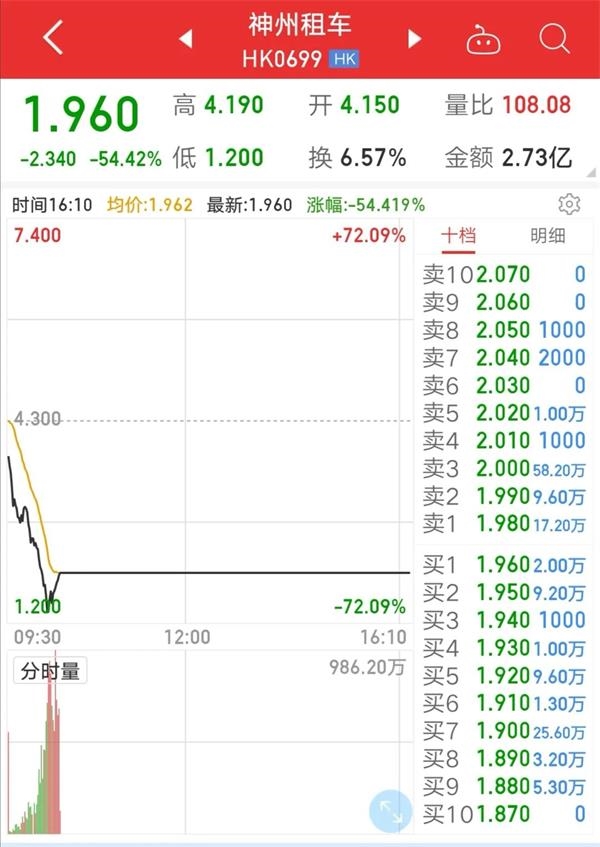Switch to the next stock
The height and width of the screenshot is (847, 600).
point(415,39)
